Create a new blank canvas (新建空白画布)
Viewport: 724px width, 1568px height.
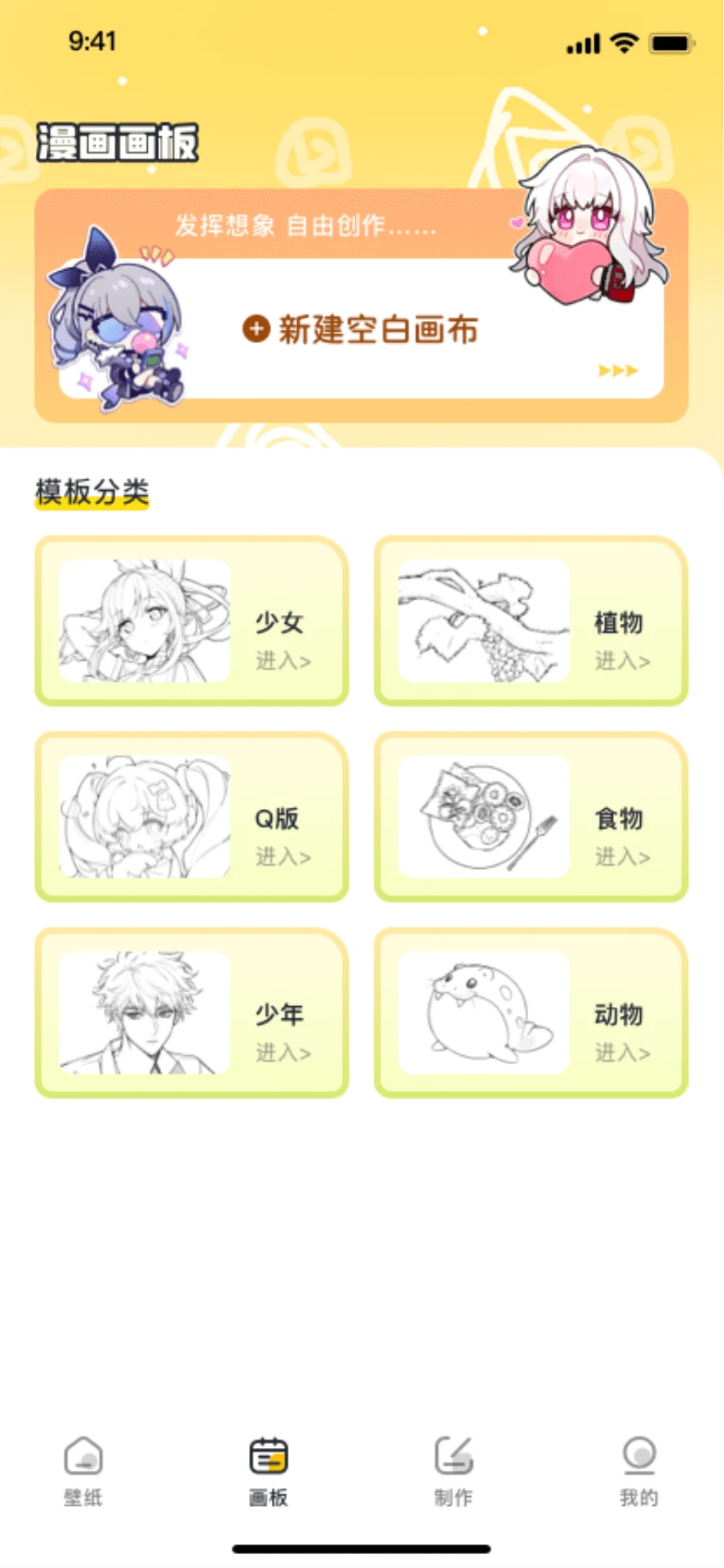(362, 329)
